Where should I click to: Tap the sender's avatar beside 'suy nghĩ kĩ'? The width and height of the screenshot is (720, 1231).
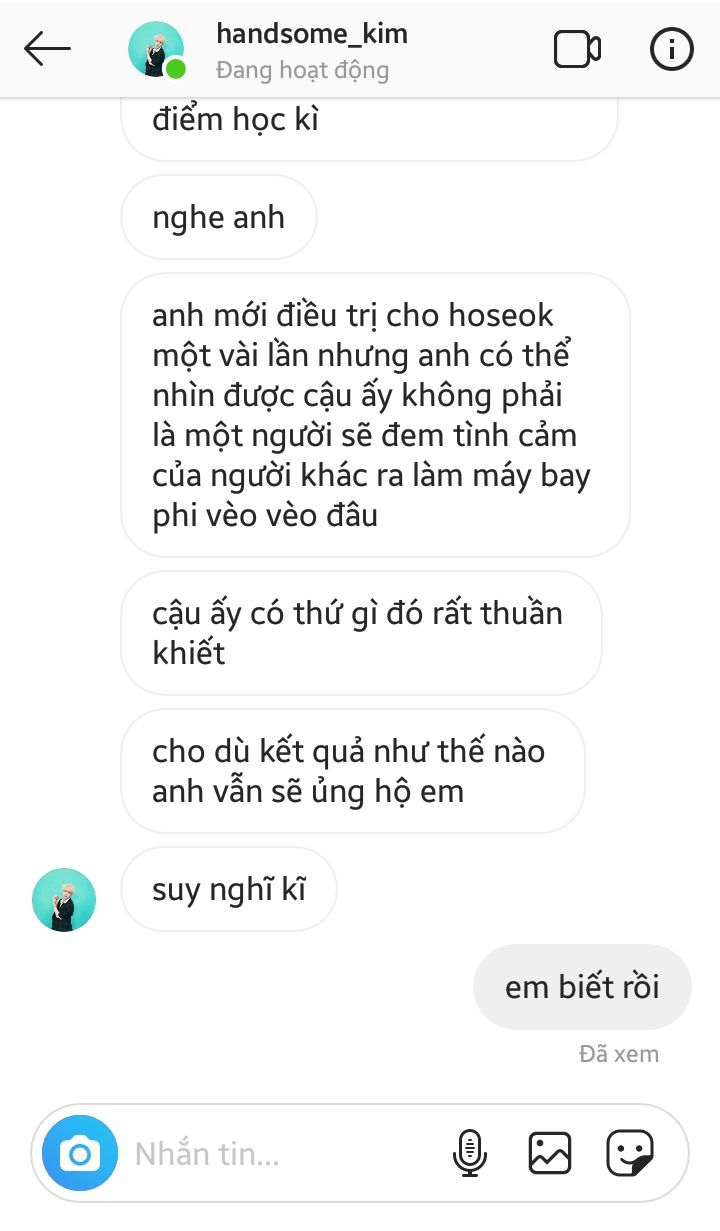tap(64, 900)
